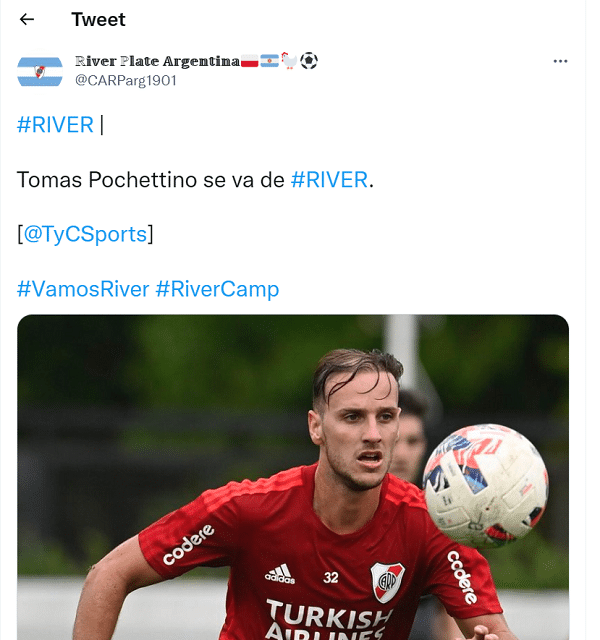Open the #RiverCamp hashtag
The image size is (600, 640).
217,289
